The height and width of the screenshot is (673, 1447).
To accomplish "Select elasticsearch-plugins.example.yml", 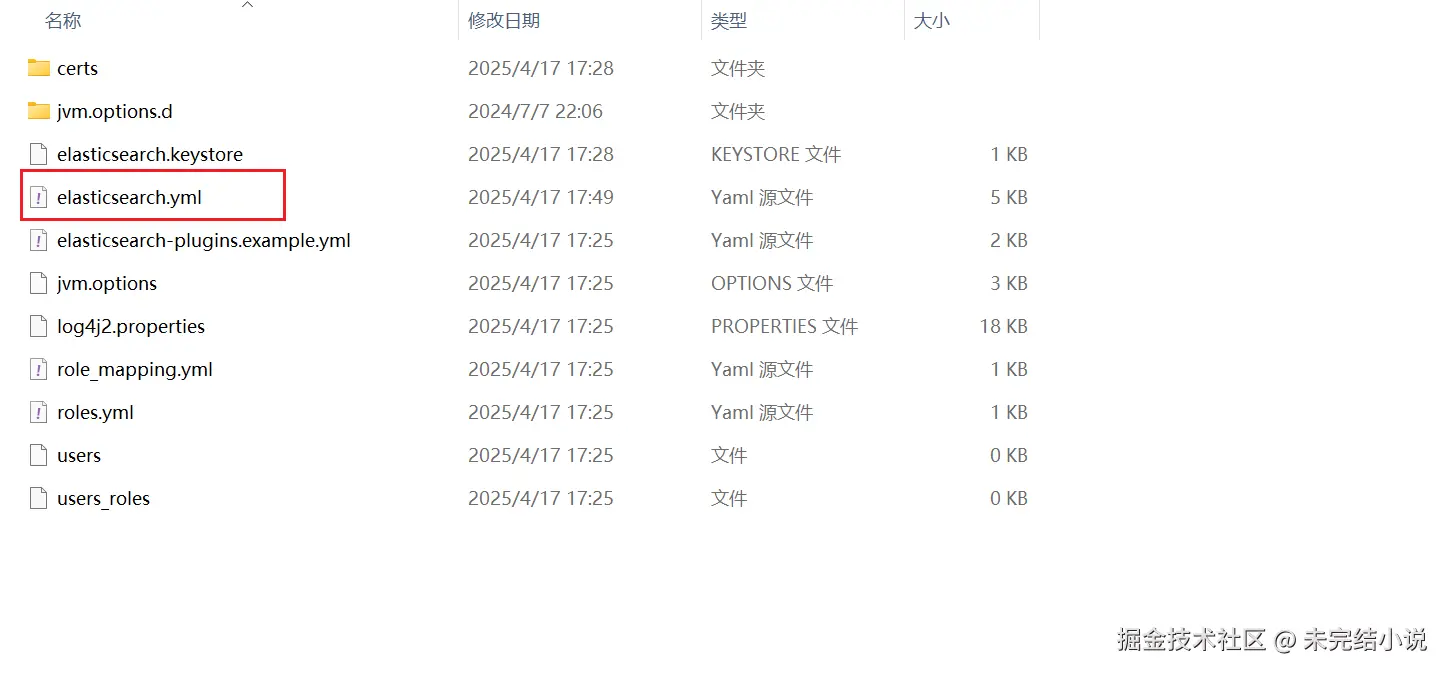I will click(203, 241).
